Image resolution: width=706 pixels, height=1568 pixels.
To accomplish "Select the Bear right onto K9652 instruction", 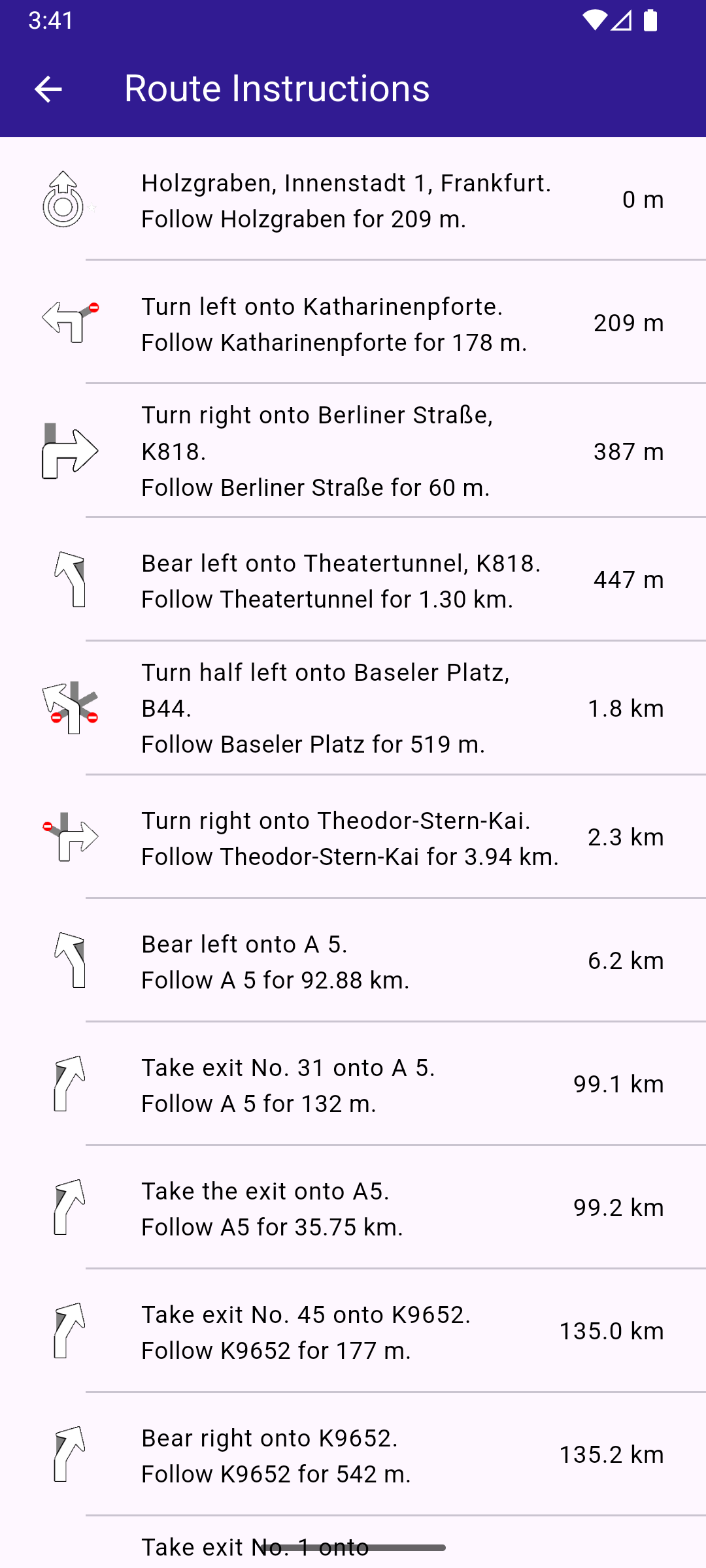I will pyautogui.click(x=353, y=1454).
